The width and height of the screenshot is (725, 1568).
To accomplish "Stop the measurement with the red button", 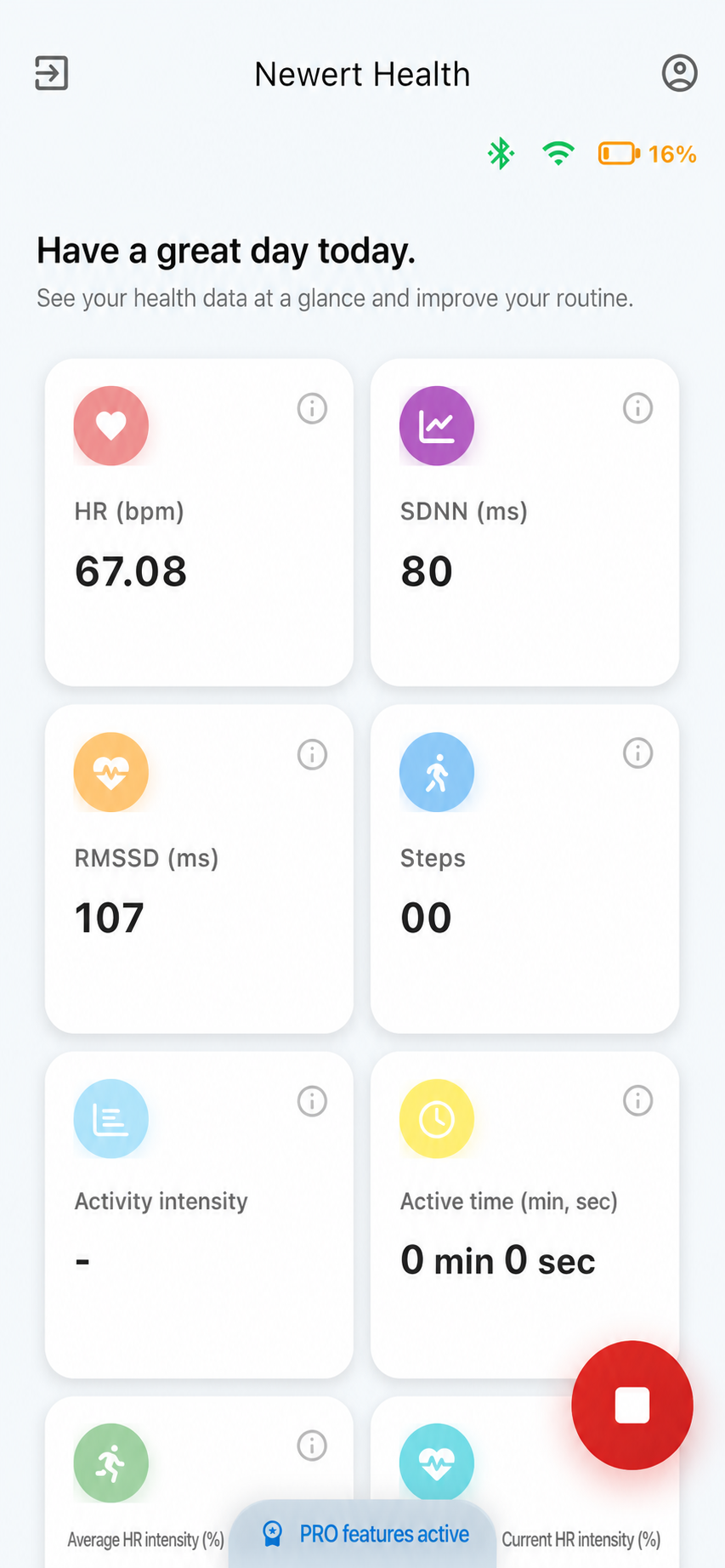I will tap(632, 1405).
